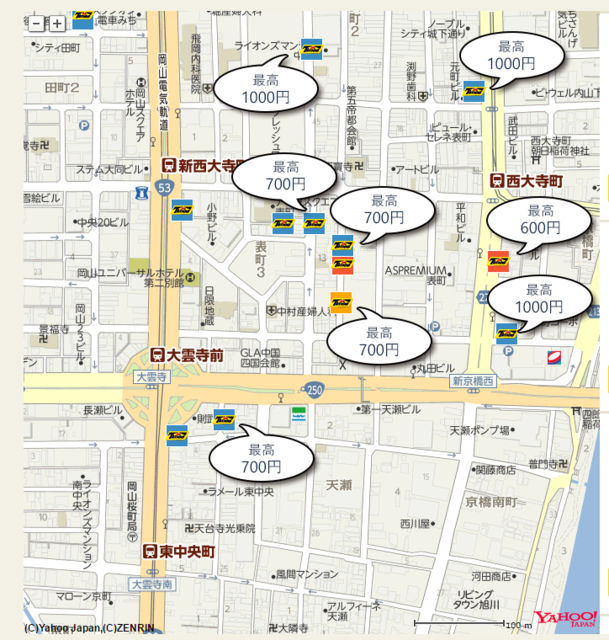Zoom out the map with minus button
The width and height of the screenshot is (609, 640).
[x=37, y=22]
